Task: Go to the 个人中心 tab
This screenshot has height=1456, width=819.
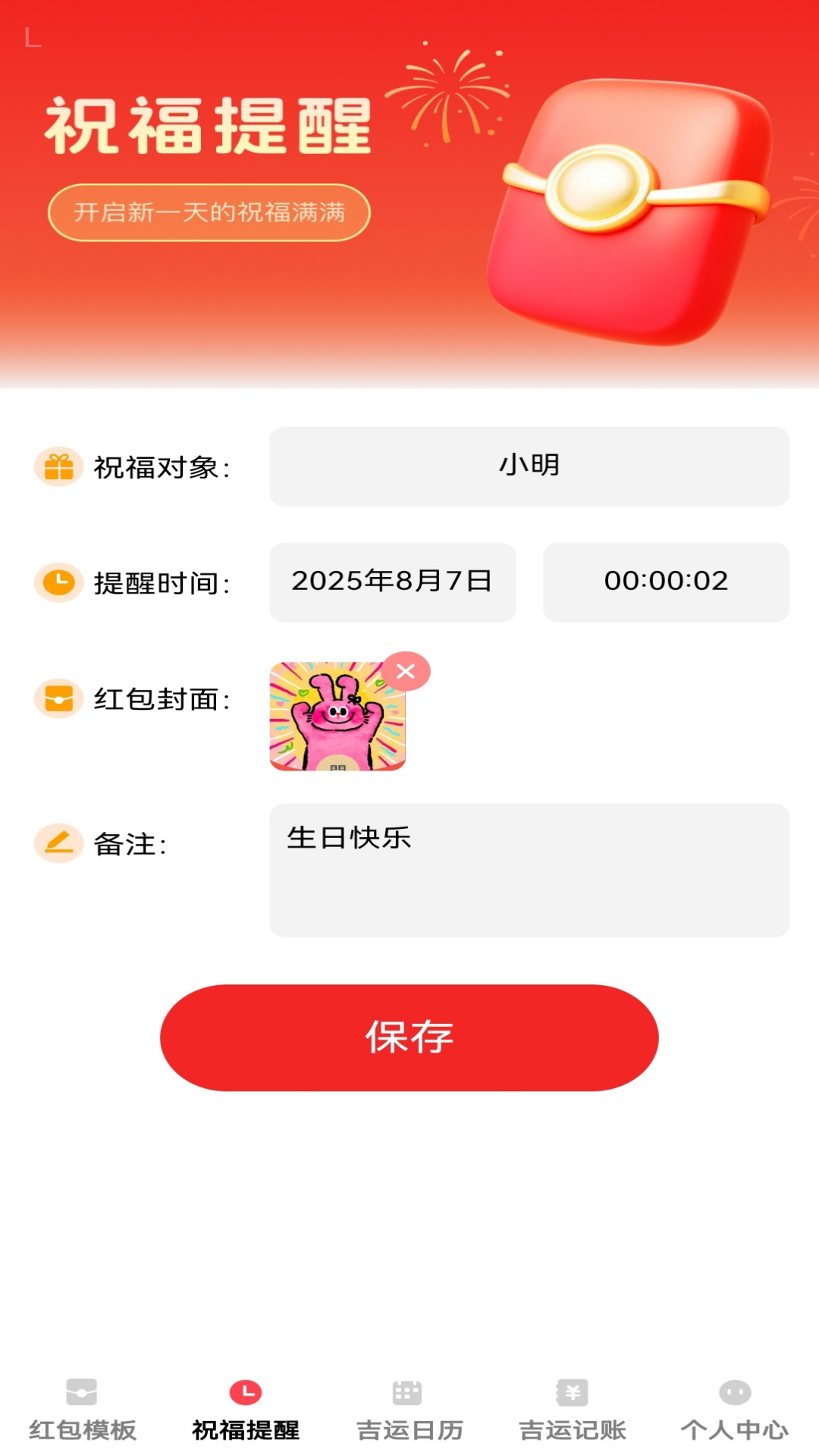Action: (x=730, y=1426)
